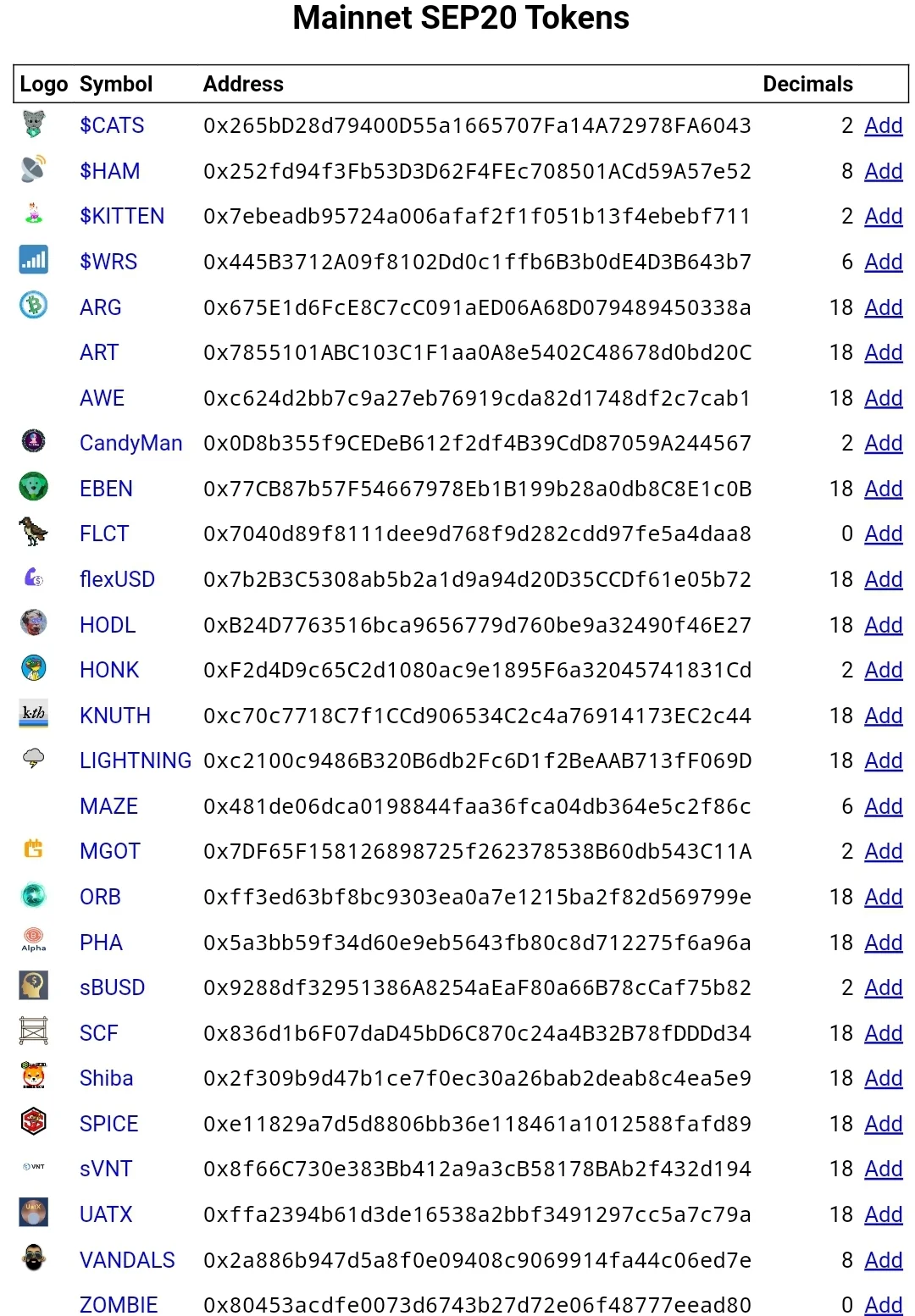Open the $KITTEN symbol link
Viewport: 915px width, 1316px height.
pos(122,216)
